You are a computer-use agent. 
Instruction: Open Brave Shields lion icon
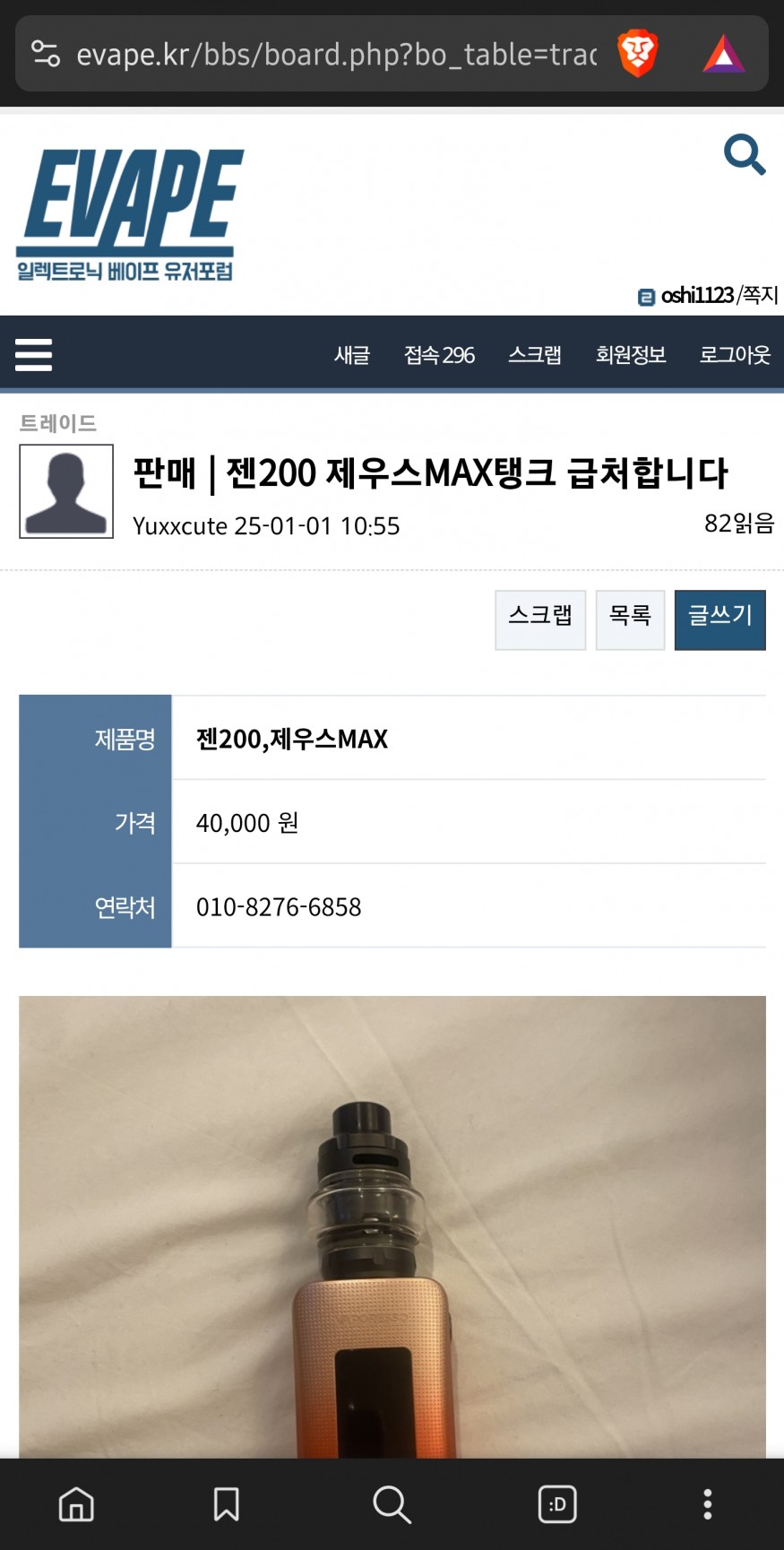click(637, 54)
